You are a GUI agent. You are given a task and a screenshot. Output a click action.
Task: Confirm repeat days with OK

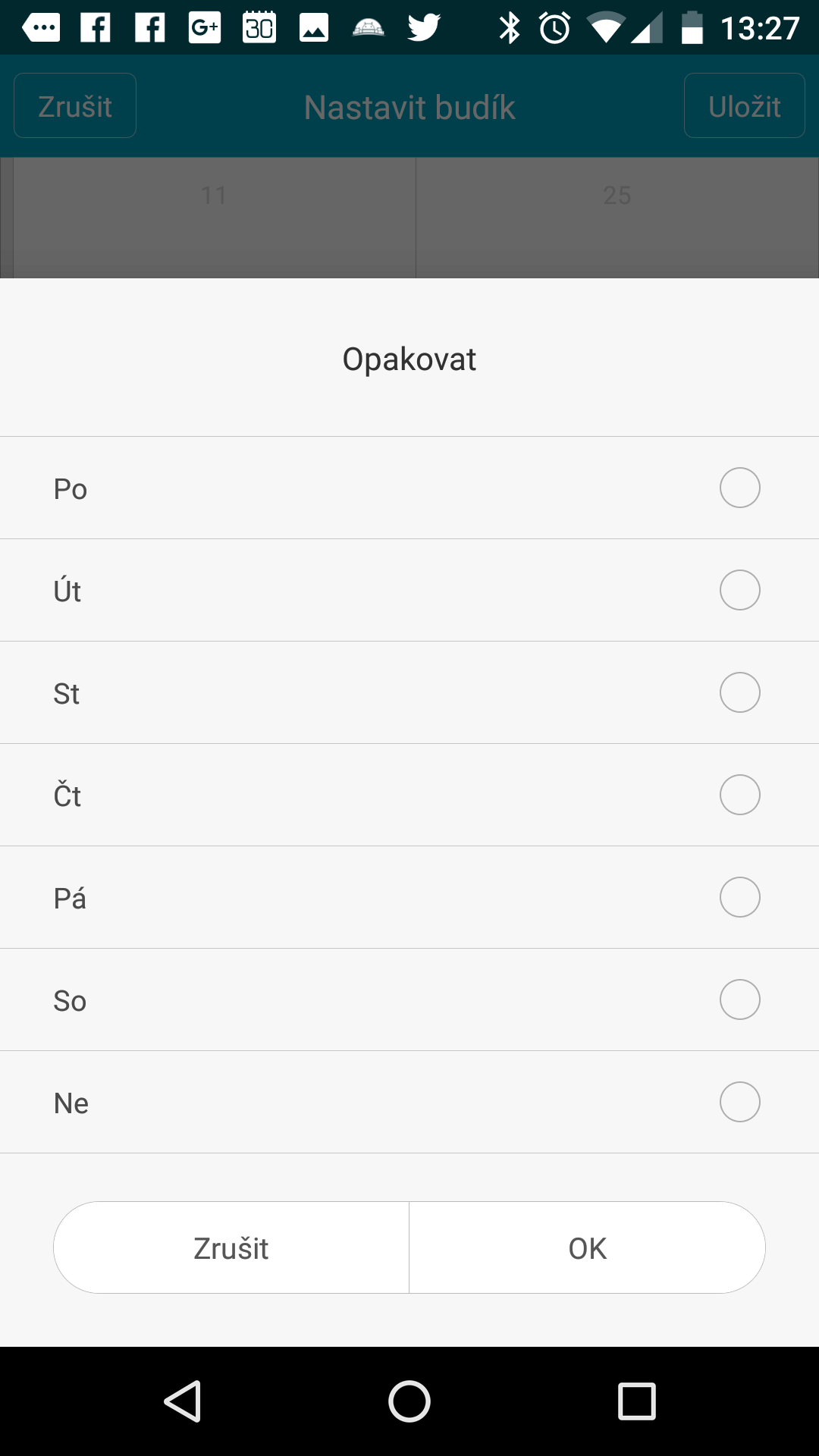[588, 1247]
